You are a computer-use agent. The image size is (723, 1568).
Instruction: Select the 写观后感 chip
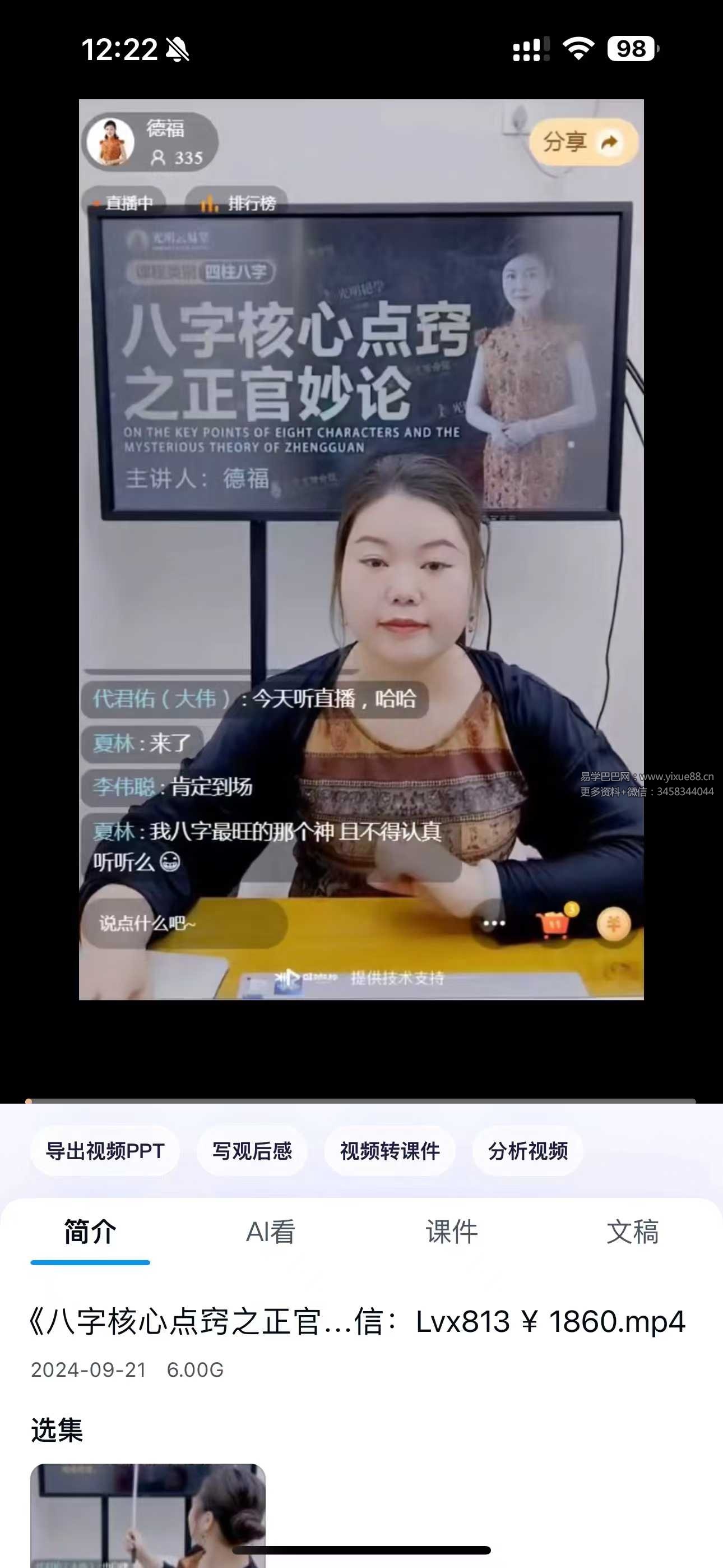click(252, 1151)
